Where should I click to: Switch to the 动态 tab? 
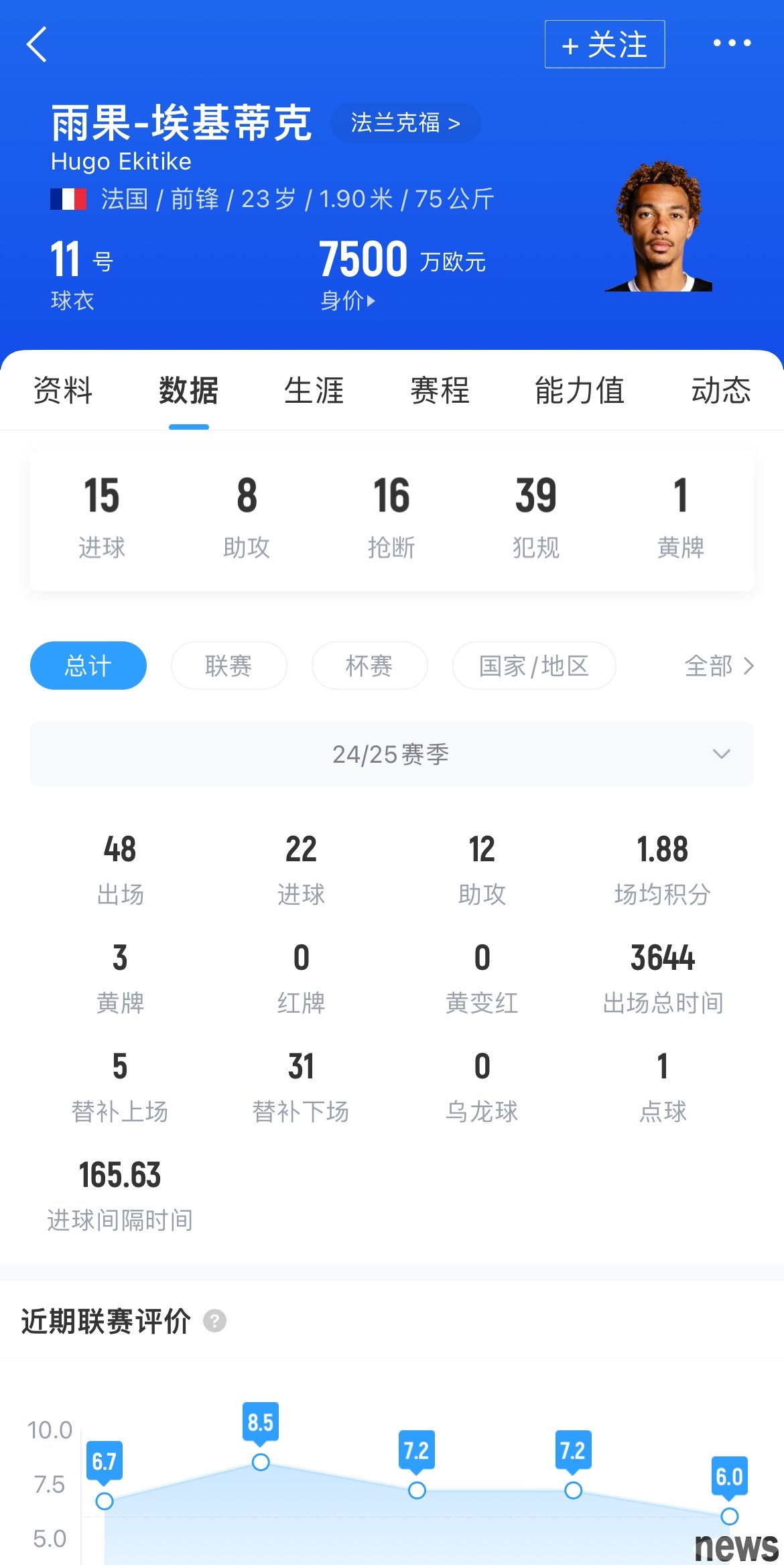point(720,390)
